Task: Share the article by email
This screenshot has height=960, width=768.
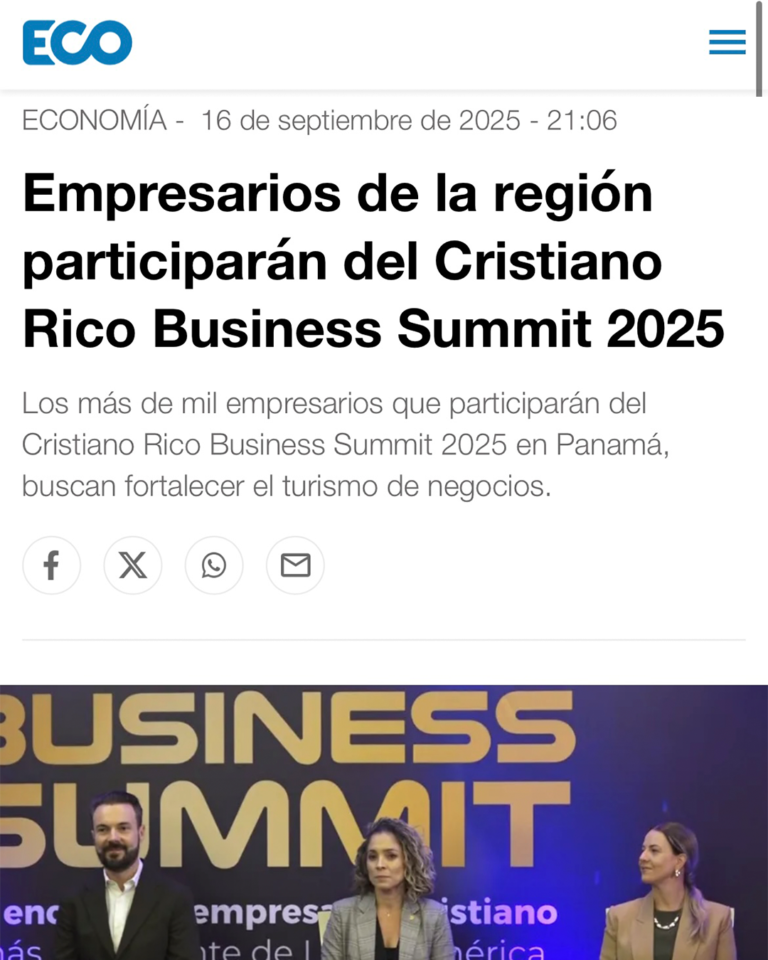Action: click(x=295, y=566)
